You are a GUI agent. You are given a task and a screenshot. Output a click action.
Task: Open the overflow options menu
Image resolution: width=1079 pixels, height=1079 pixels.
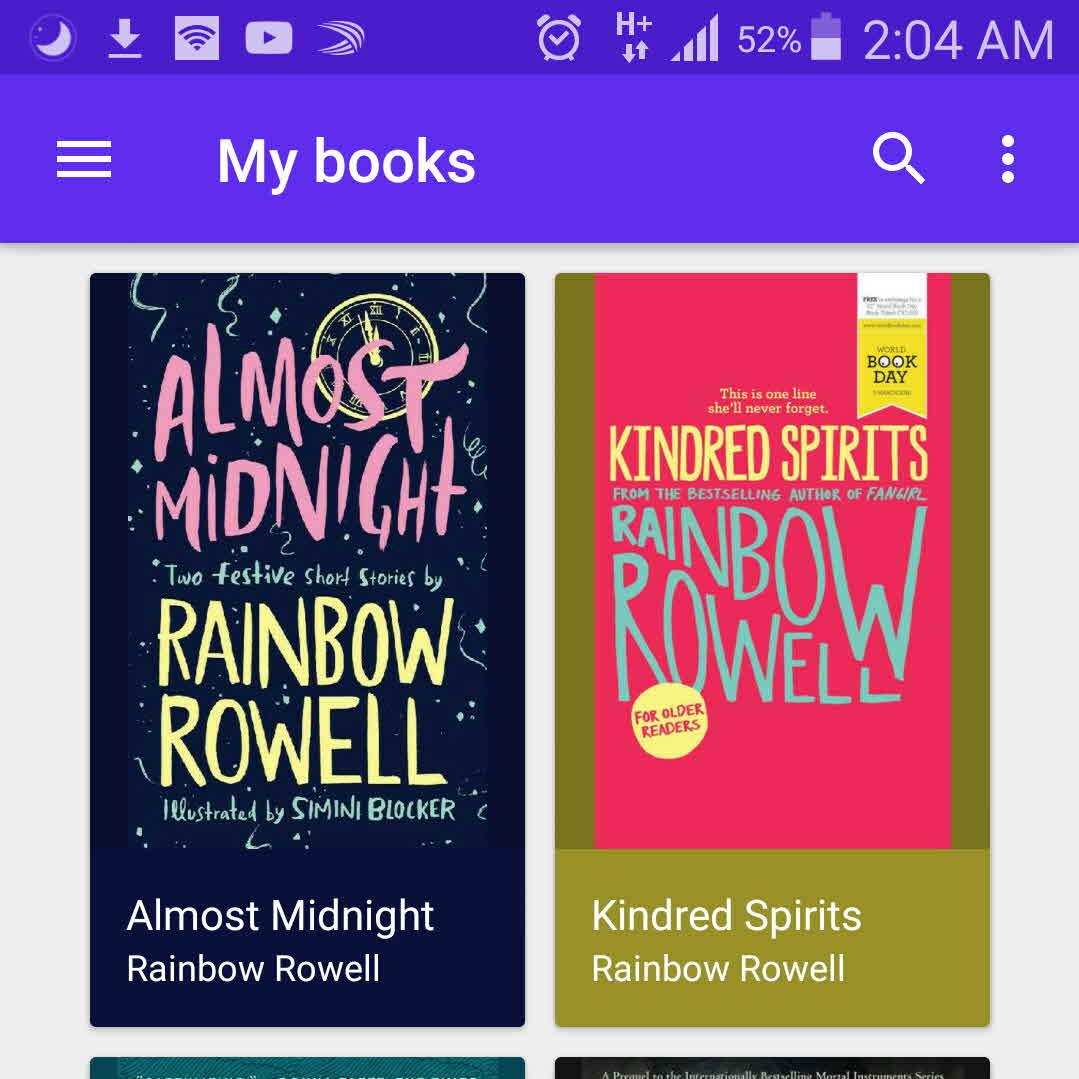[1007, 160]
